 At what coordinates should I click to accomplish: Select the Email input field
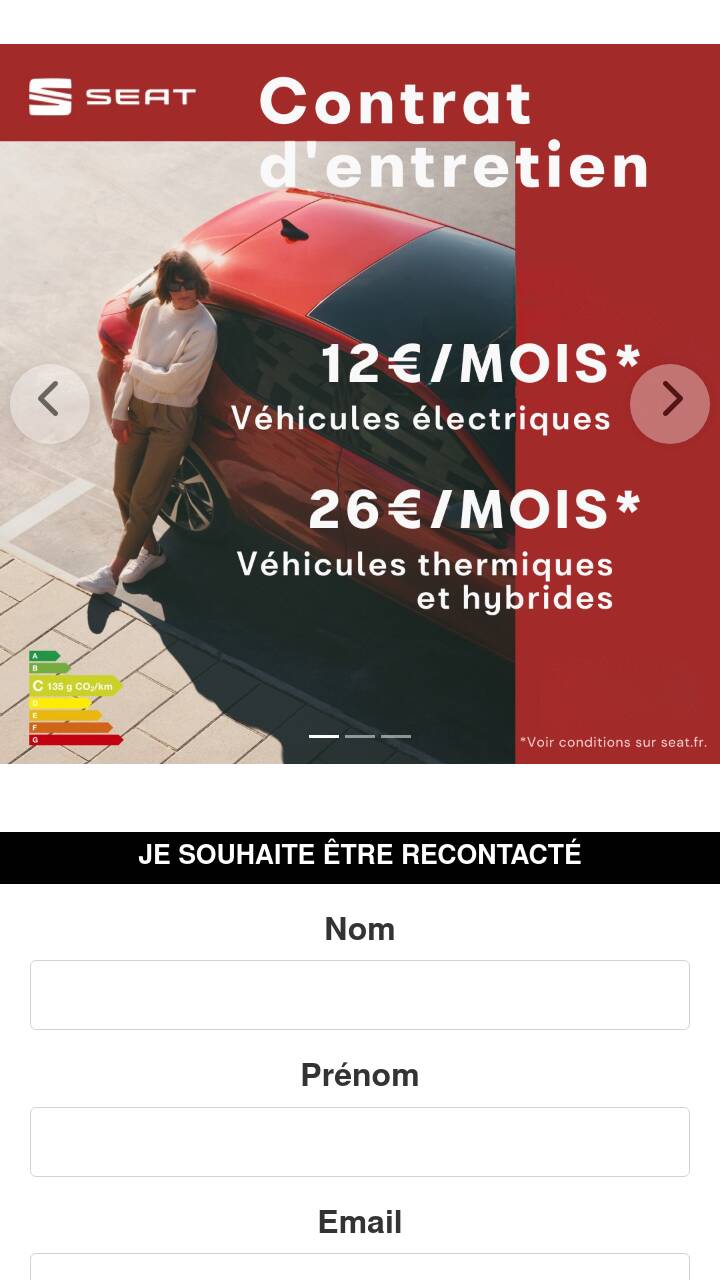(360, 1267)
